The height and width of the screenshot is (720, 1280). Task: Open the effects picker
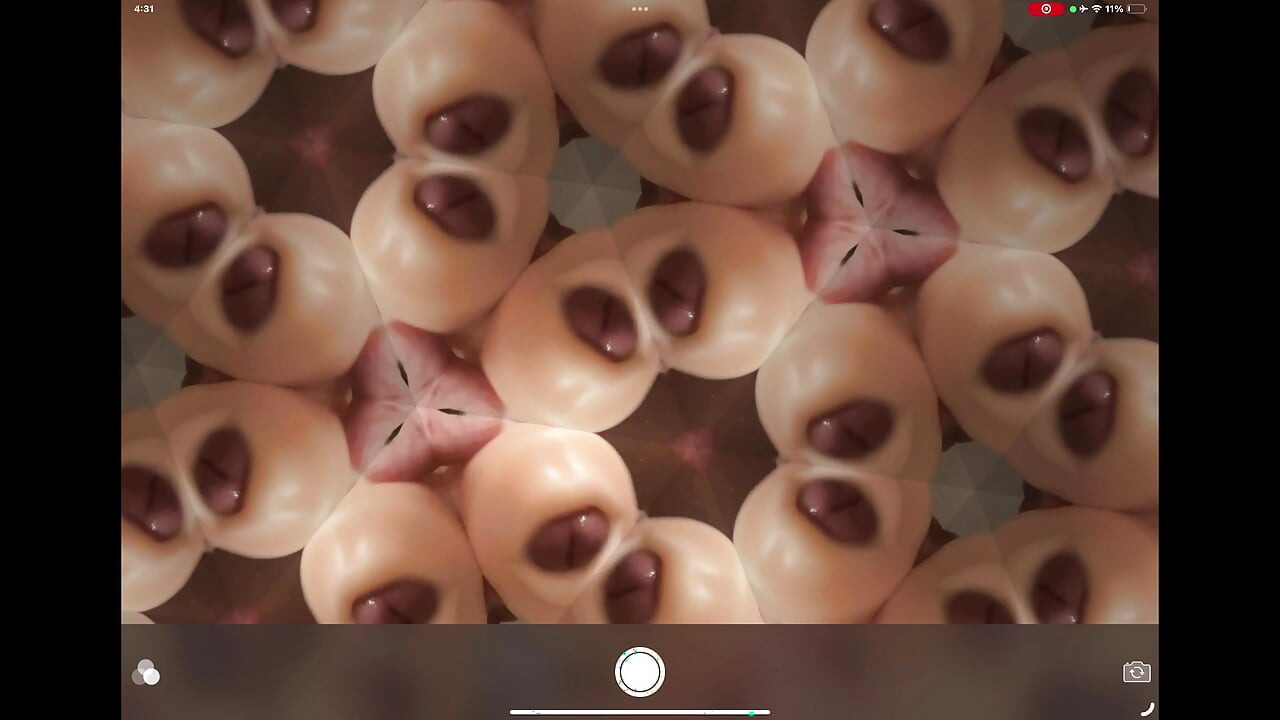tap(146, 673)
